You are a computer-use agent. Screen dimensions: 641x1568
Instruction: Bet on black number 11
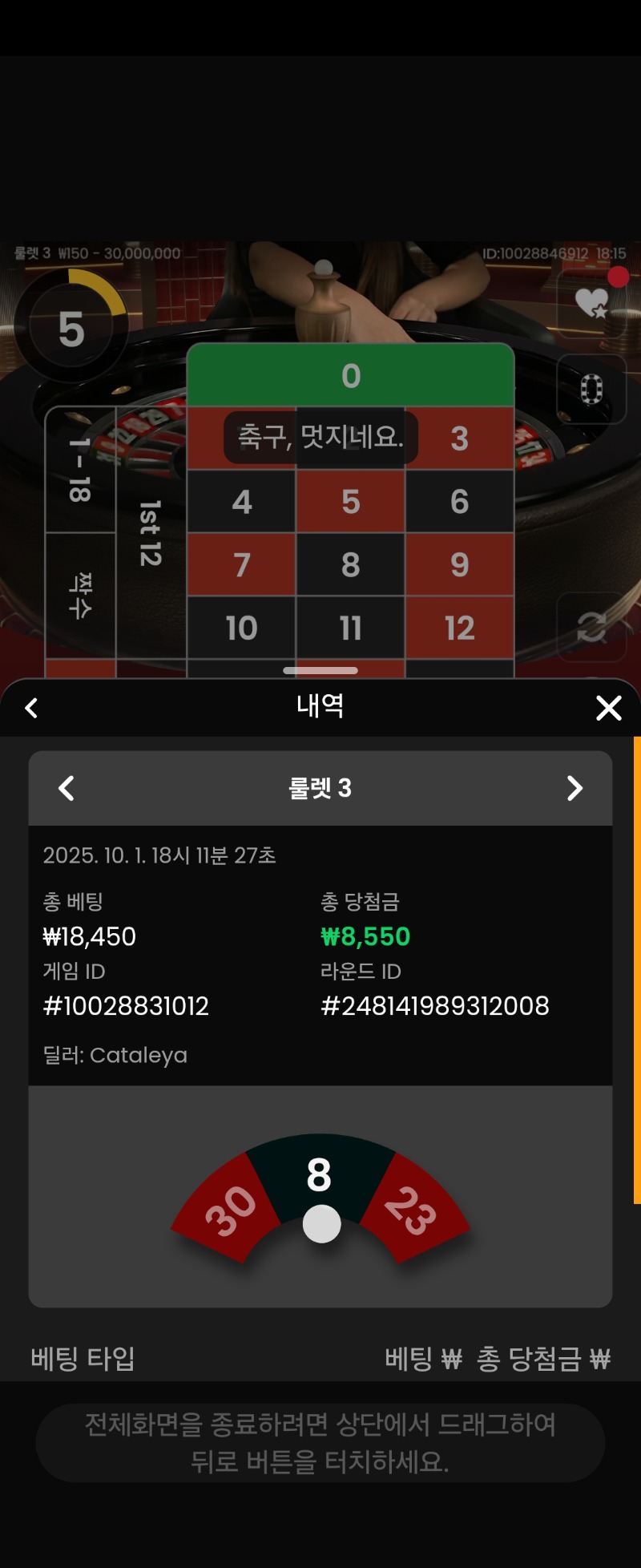point(350,628)
